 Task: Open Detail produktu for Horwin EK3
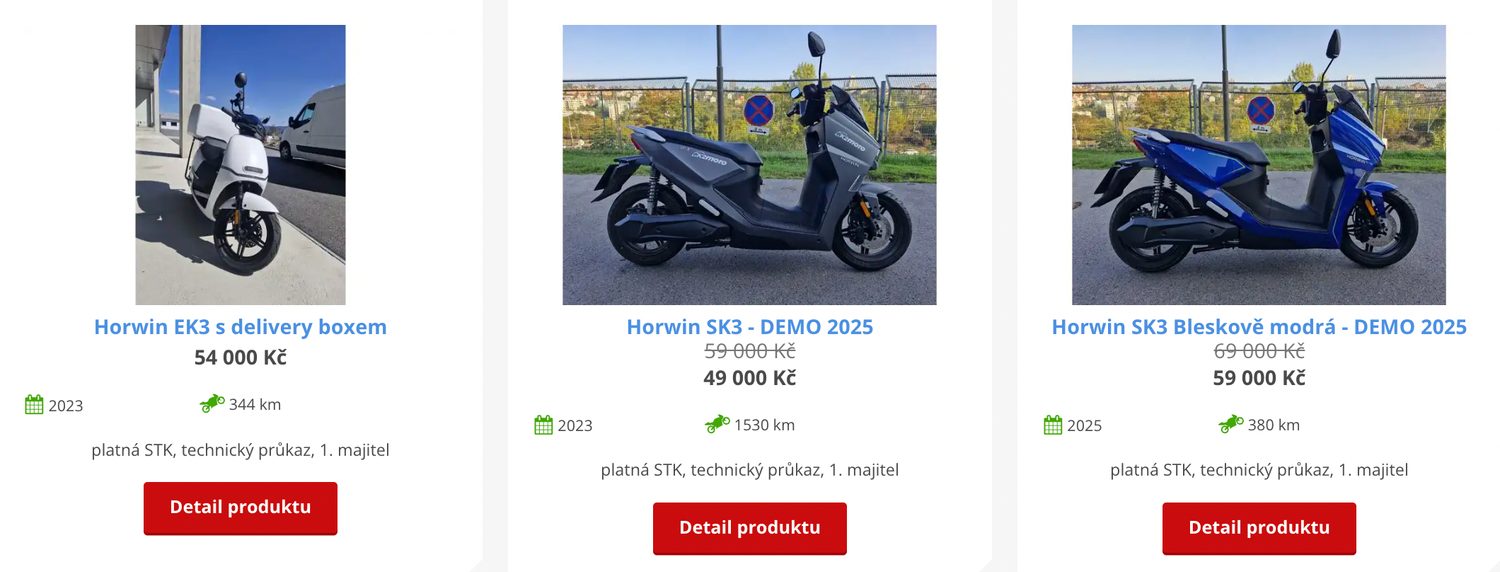240,508
